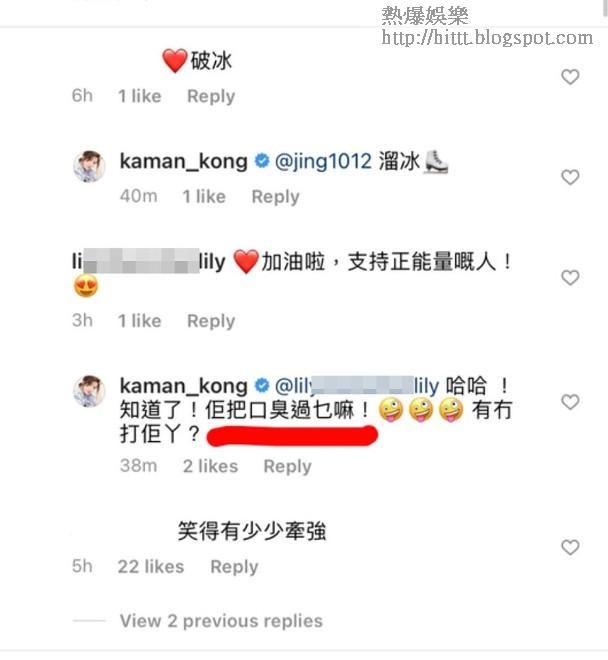Reply to the '破冰' comment
This screenshot has width=608, height=660.
tap(210, 96)
